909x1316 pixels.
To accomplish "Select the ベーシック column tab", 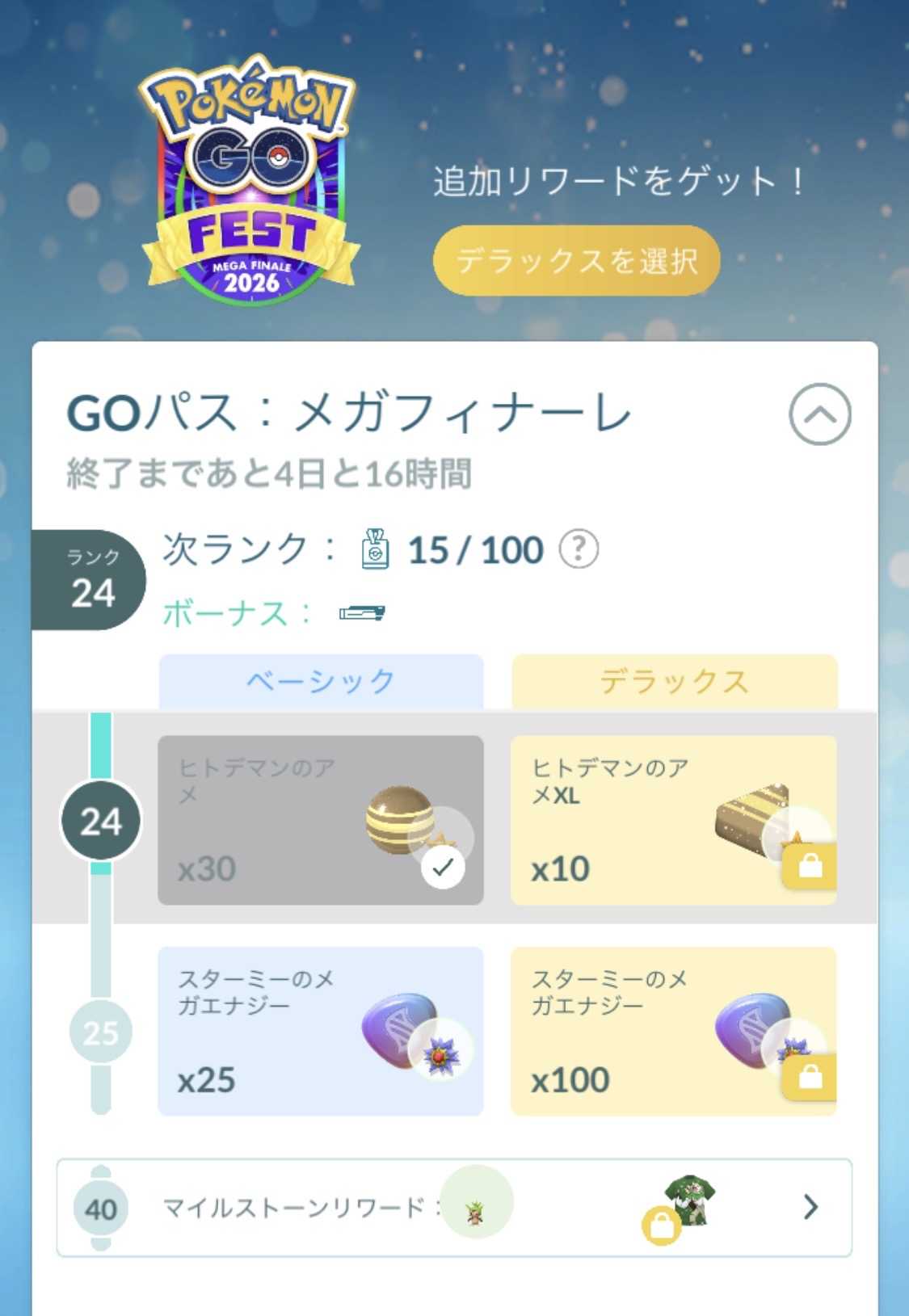I will pyautogui.click(x=321, y=681).
